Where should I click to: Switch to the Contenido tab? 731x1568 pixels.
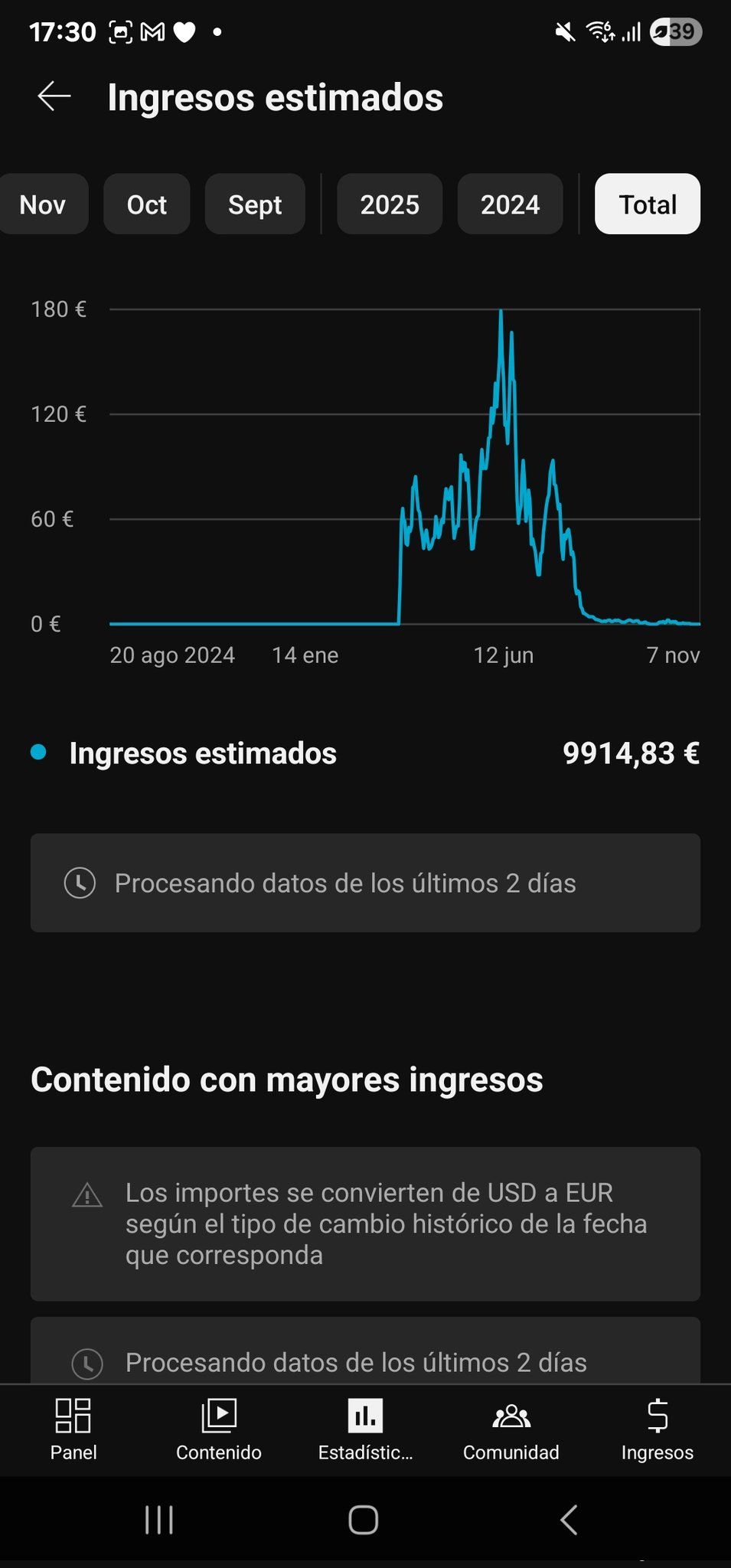(x=219, y=1429)
